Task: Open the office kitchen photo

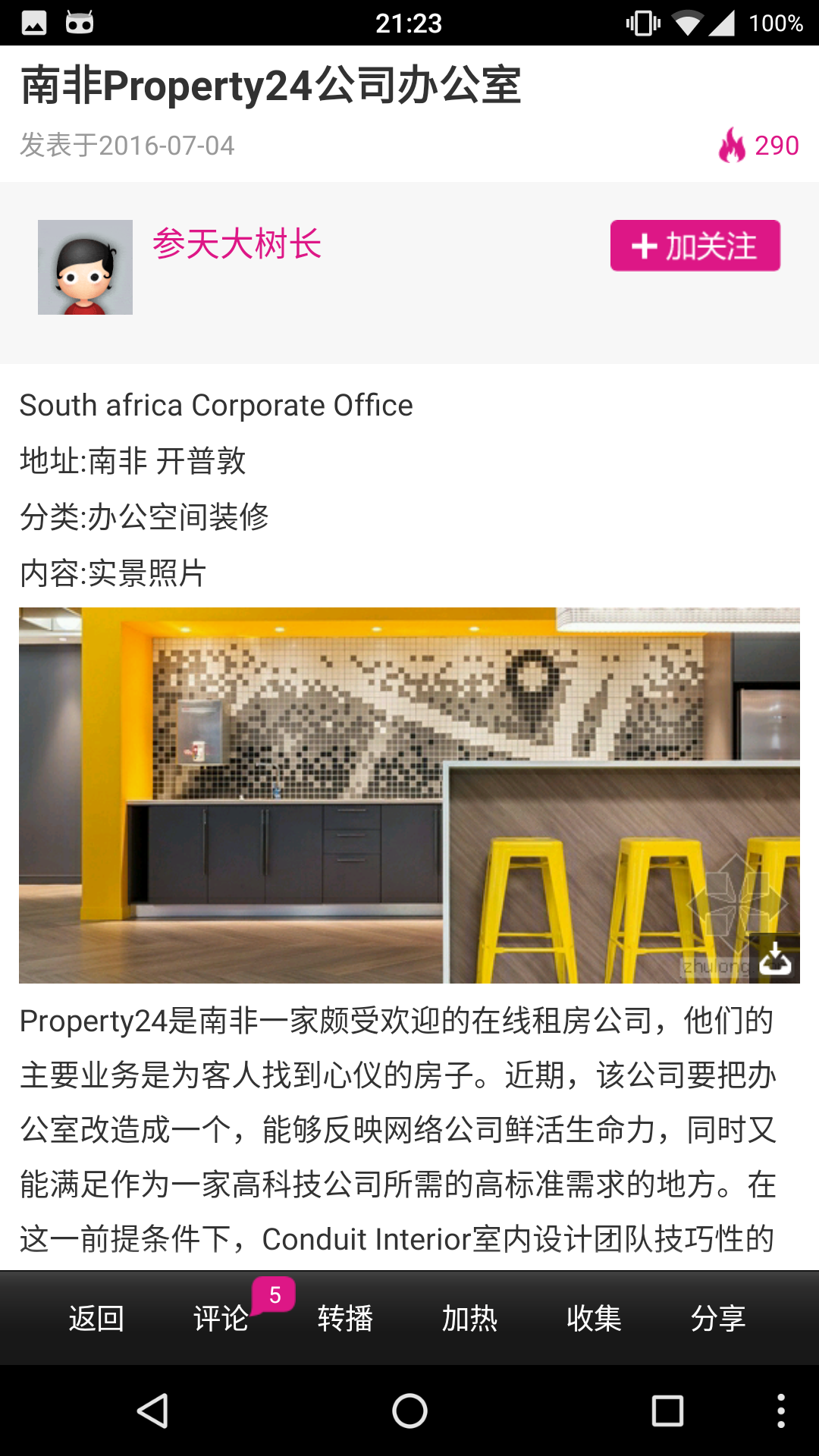Action: (x=379, y=795)
